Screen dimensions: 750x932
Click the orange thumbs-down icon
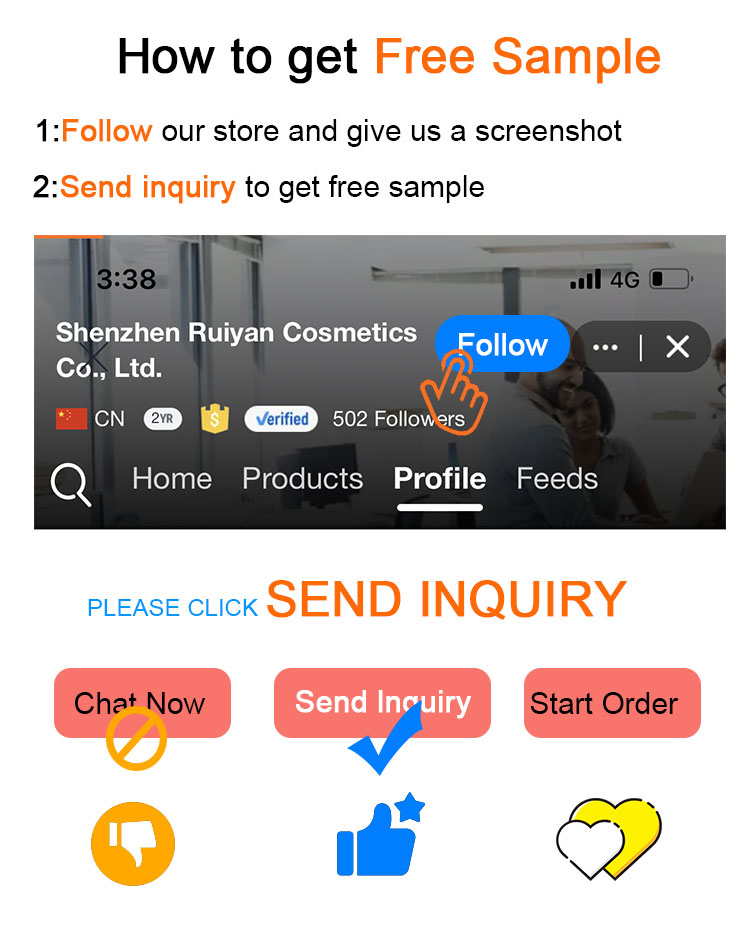133,843
